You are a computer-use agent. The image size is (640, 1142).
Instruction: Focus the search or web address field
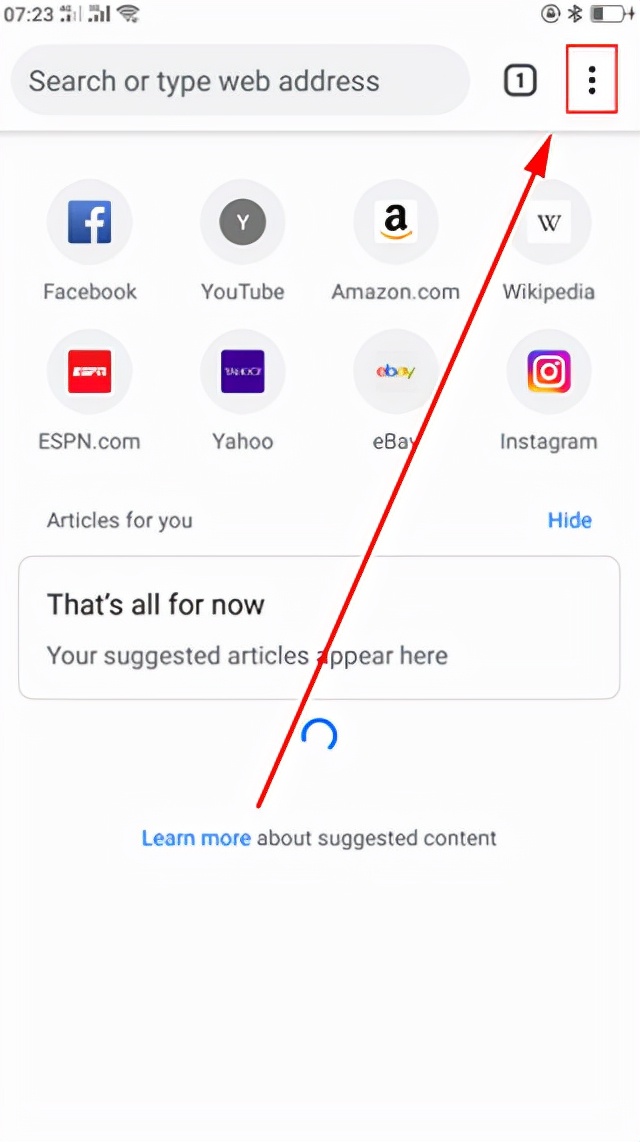click(240, 81)
